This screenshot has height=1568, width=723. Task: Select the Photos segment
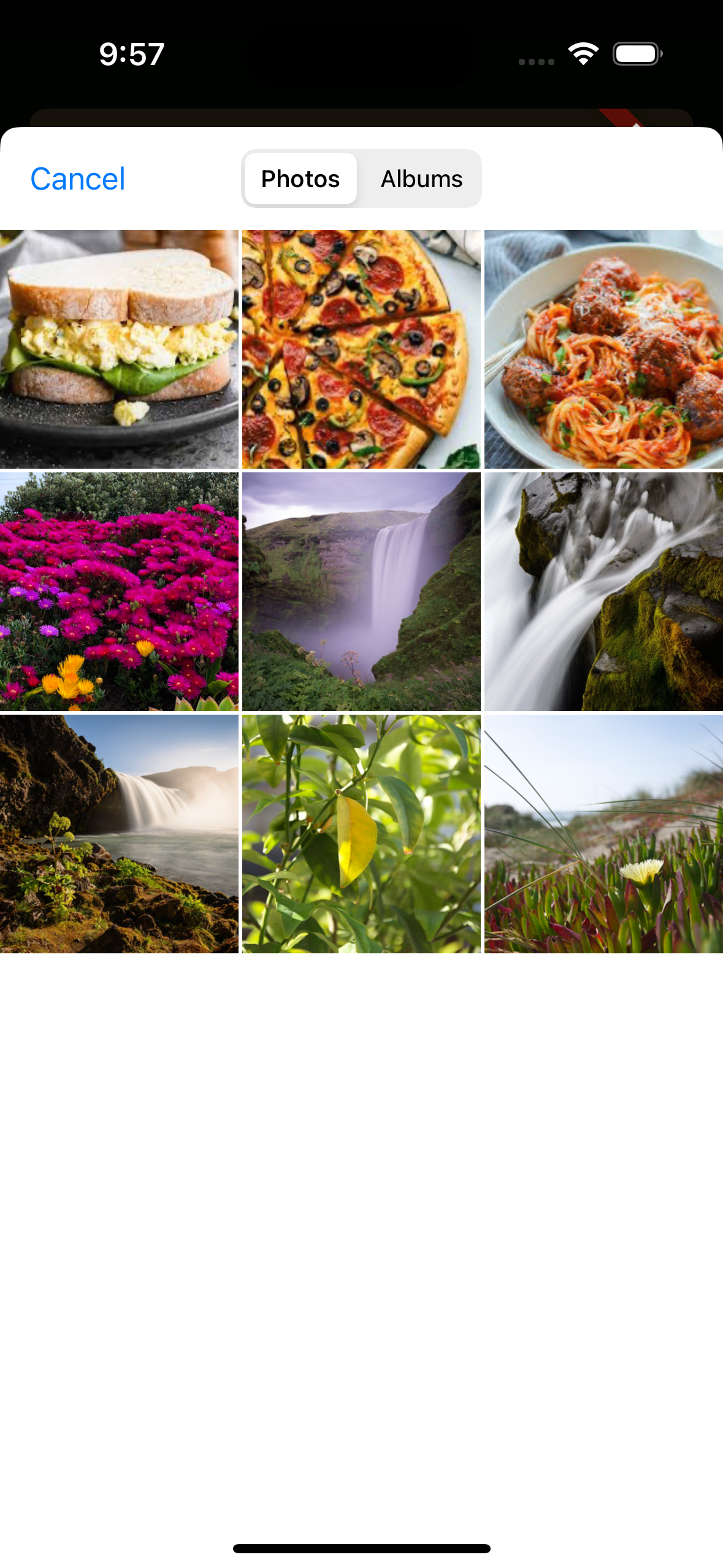pos(300,179)
